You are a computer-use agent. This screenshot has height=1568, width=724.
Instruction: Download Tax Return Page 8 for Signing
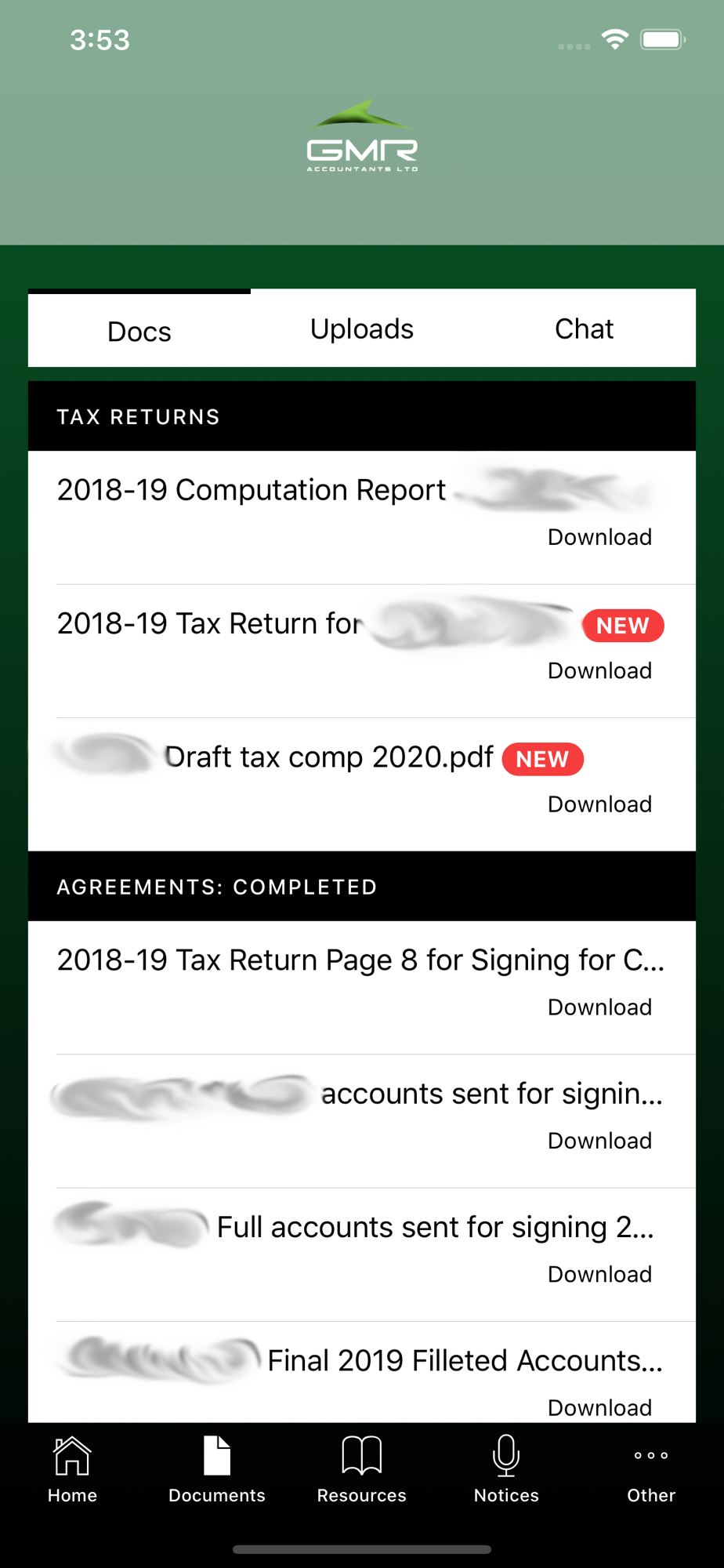[x=599, y=1007]
